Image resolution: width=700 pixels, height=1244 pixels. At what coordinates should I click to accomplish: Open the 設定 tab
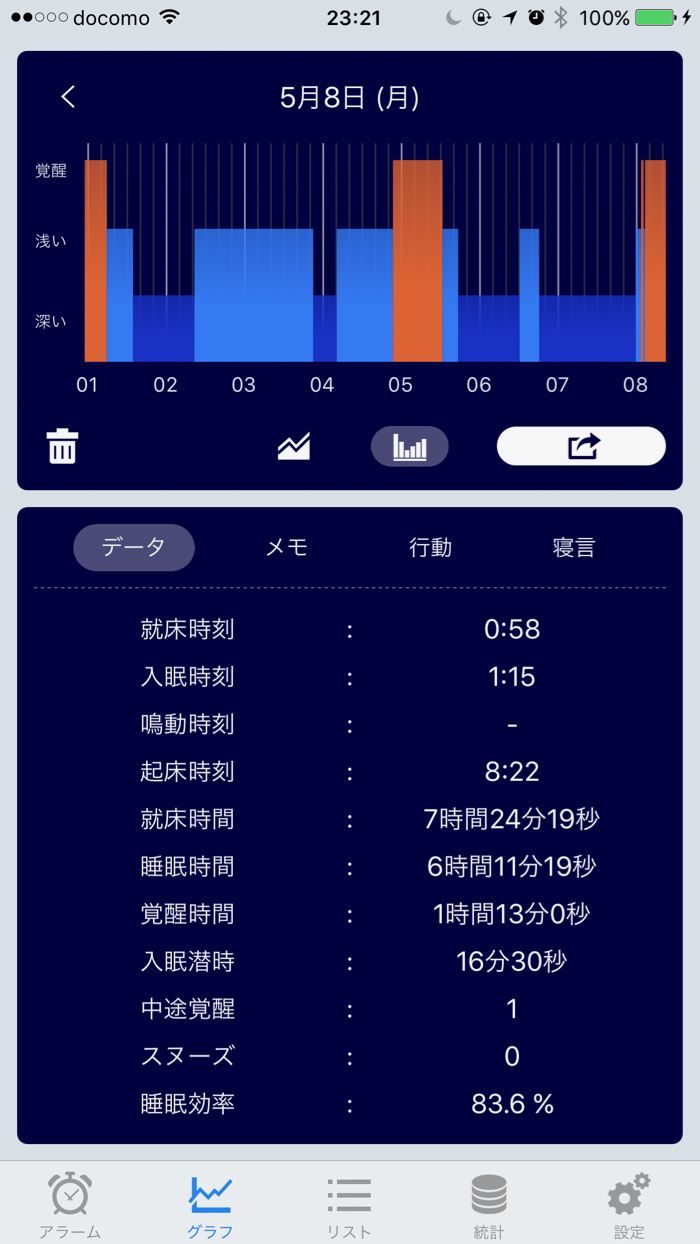629,1204
